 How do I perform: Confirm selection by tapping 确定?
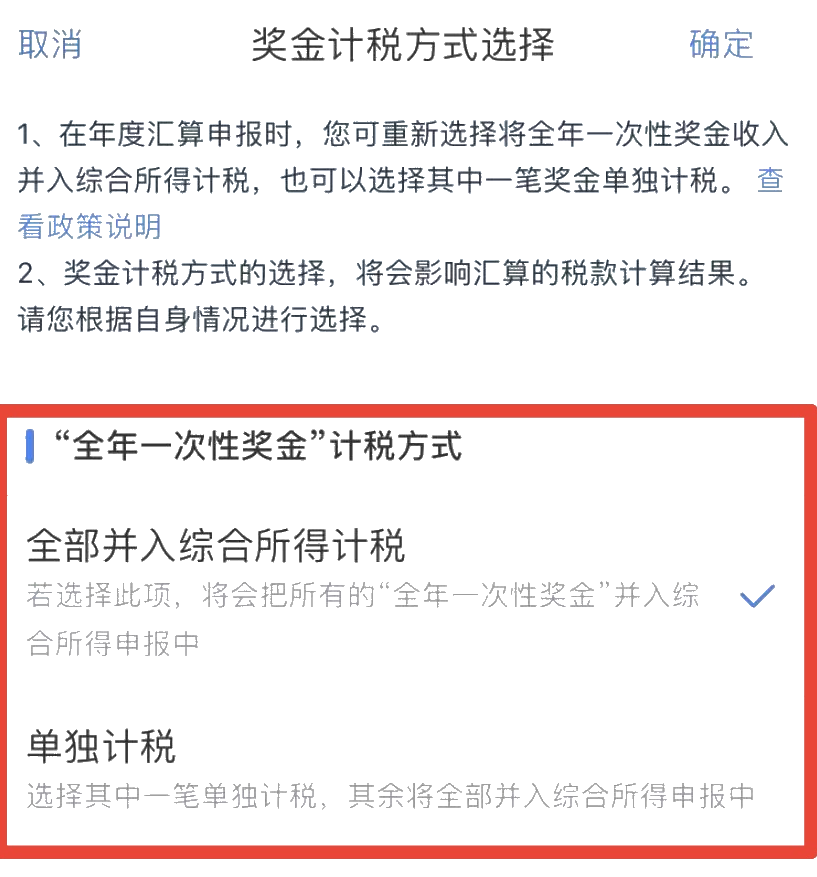[721, 46]
